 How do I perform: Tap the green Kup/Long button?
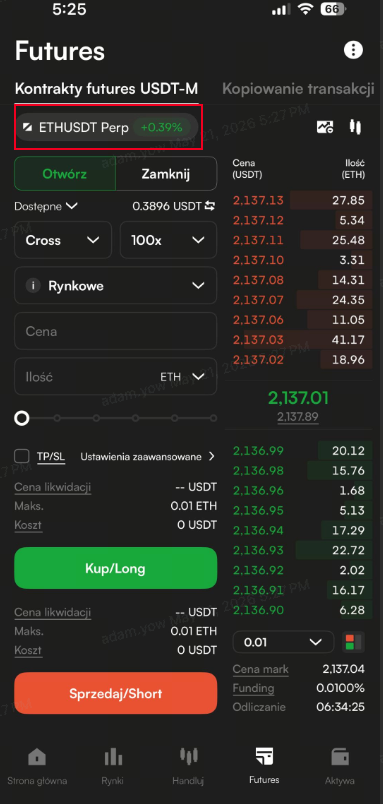(115, 568)
